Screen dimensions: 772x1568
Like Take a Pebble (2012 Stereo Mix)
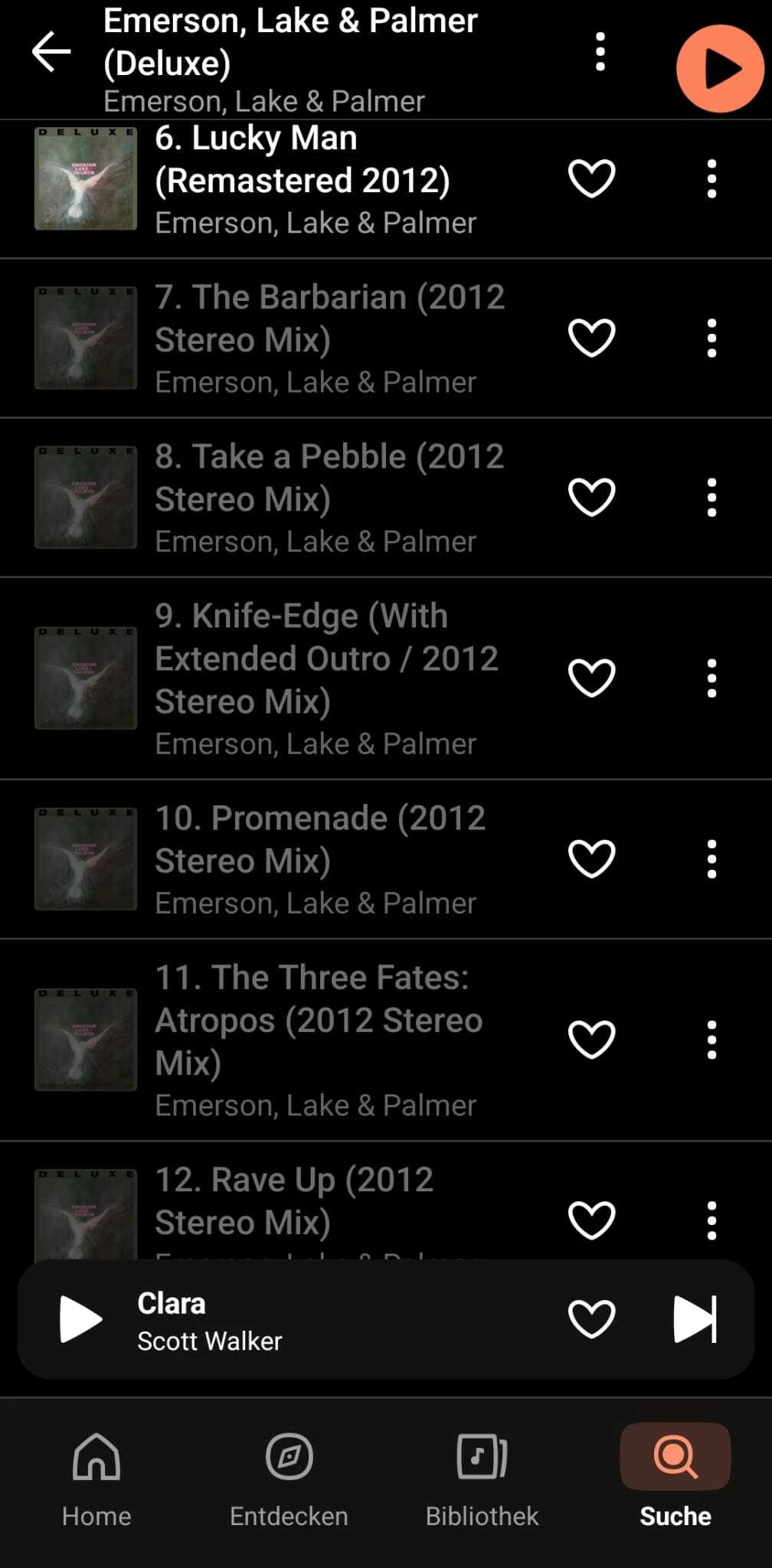coord(591,497)
